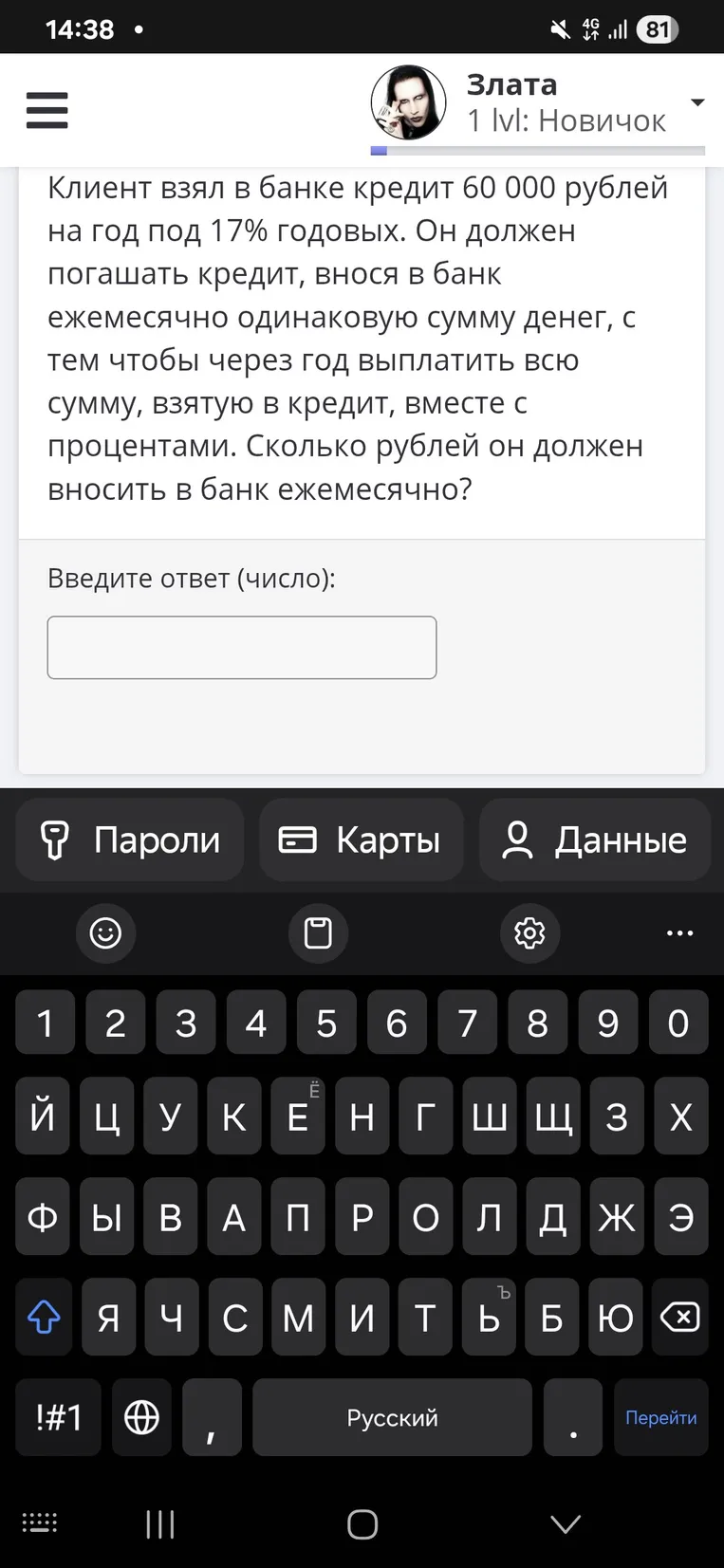Tap the answer input field
The height and width of the screenshot is (1568, 724).
pos(241,647)
